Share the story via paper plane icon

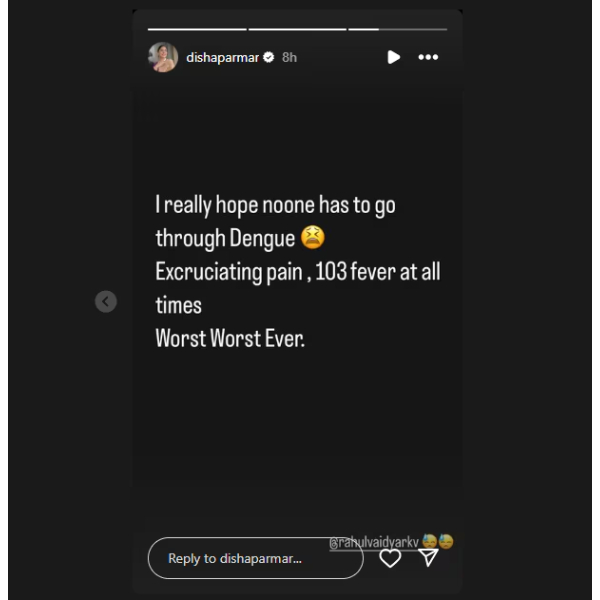[428, 557]
